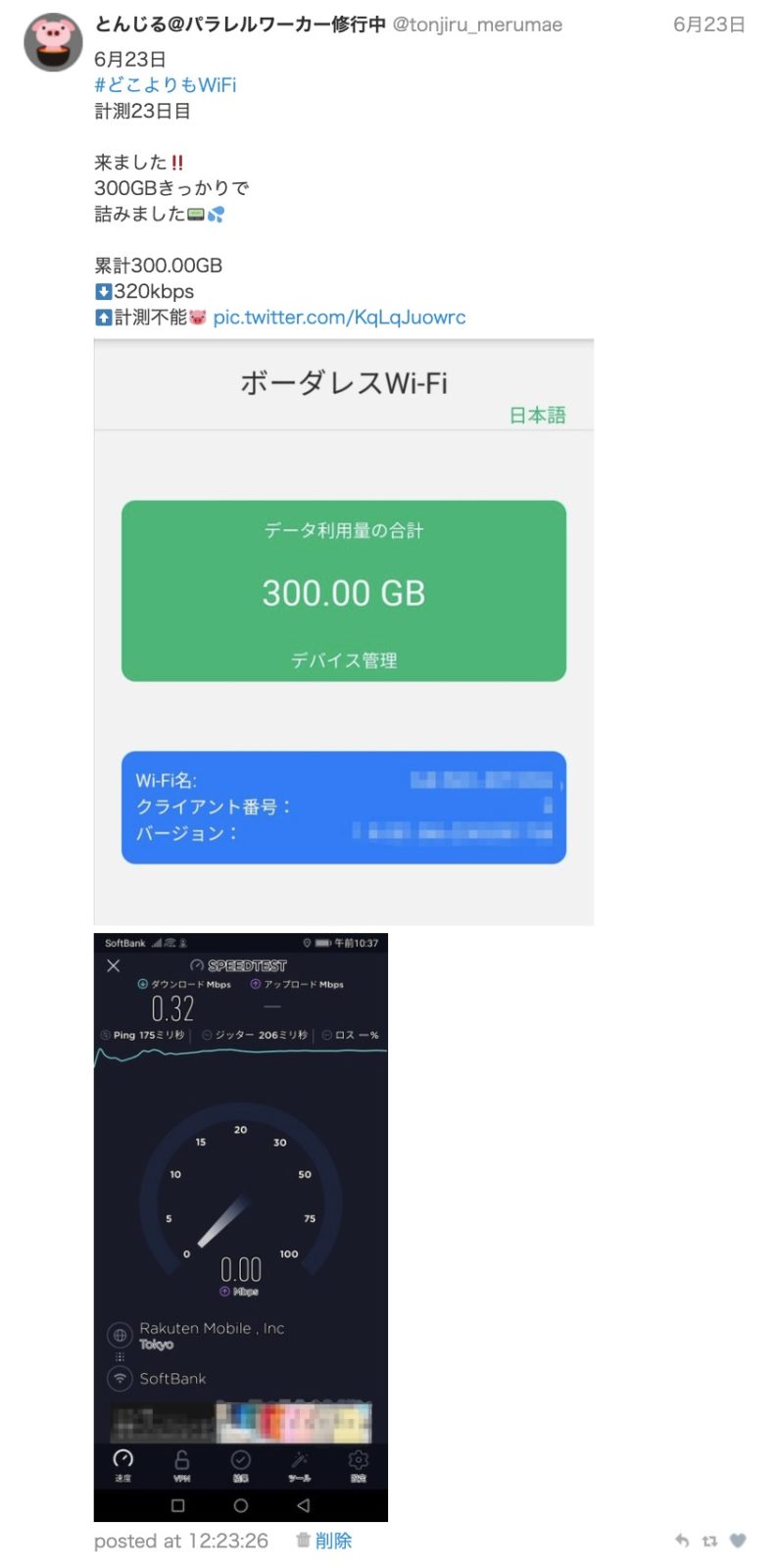Open the #どこよりもWiFi hashtag
The height and width of the screenshot is (1568, 778).
[x=165, y=85]
